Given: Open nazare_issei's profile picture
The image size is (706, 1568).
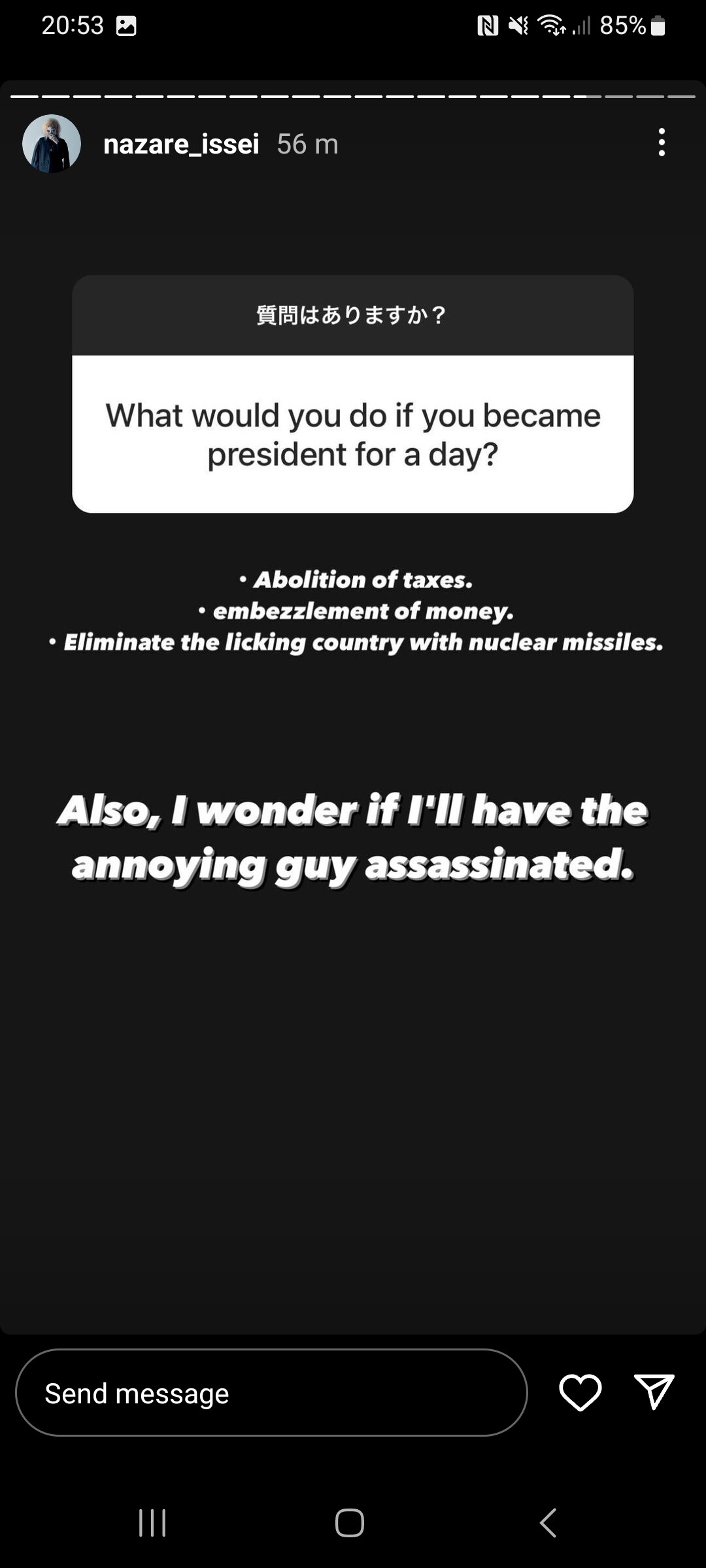Looking at the screenshot, I should [52, 144].
